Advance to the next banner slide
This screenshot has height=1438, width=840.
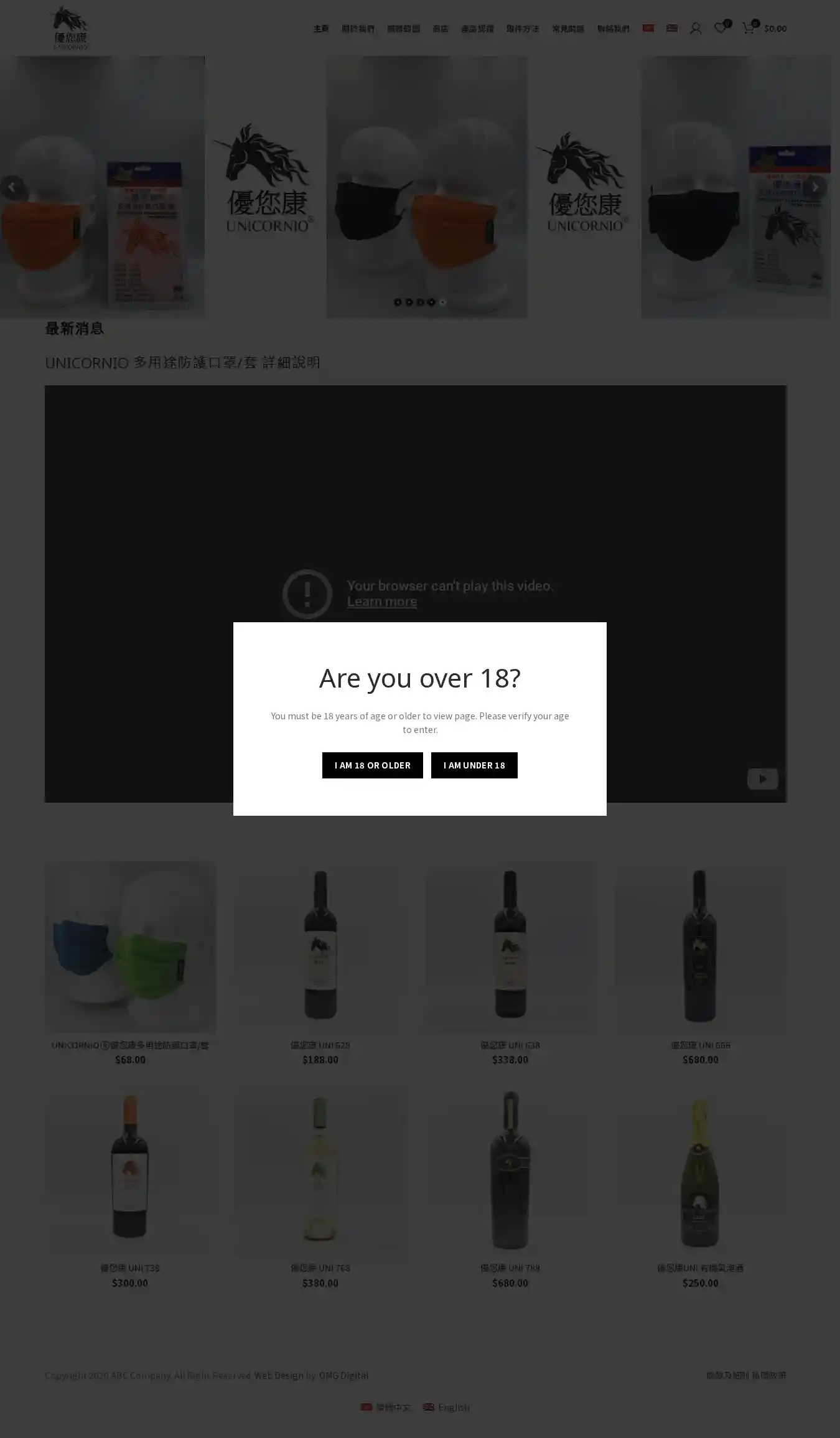pos(814,187)
